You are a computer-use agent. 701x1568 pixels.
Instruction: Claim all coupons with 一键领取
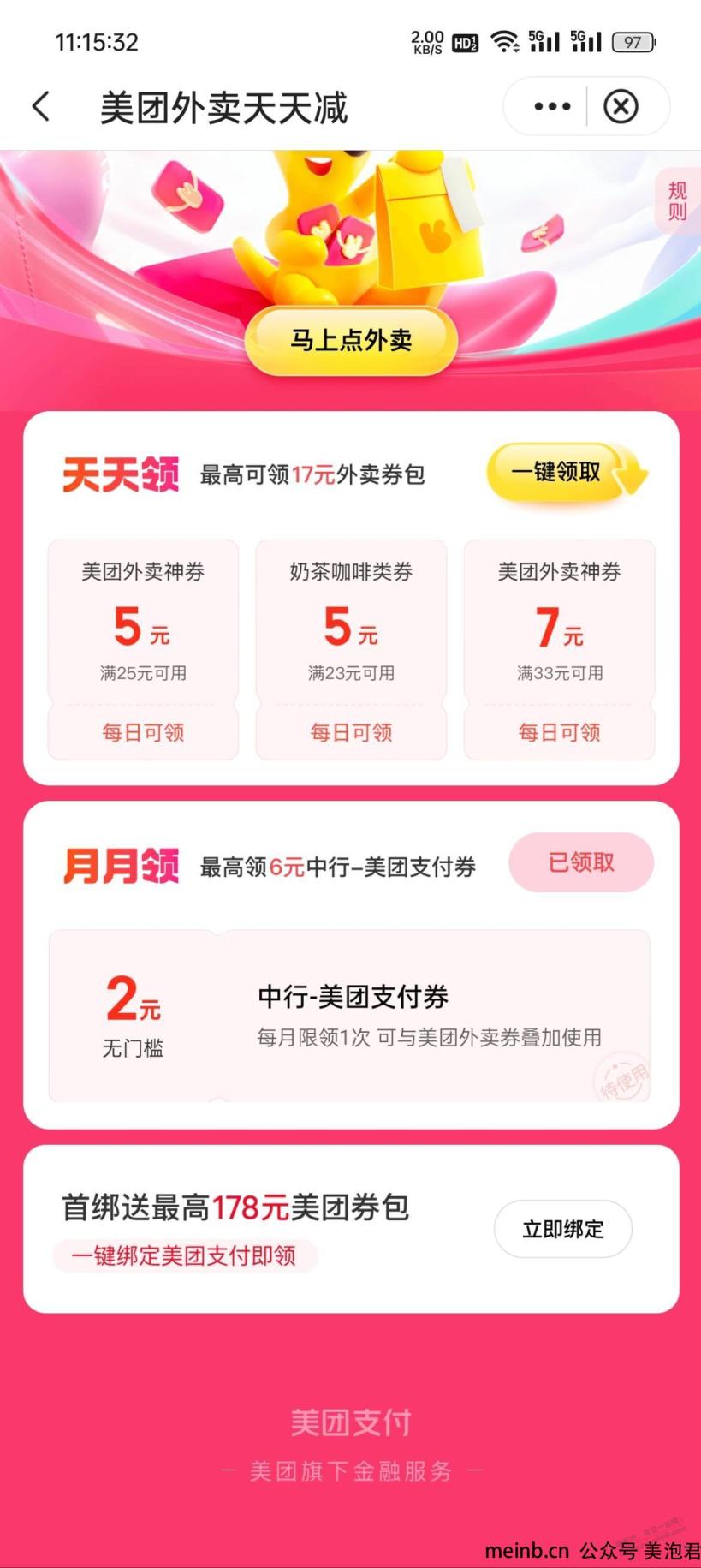click(558, 472)
